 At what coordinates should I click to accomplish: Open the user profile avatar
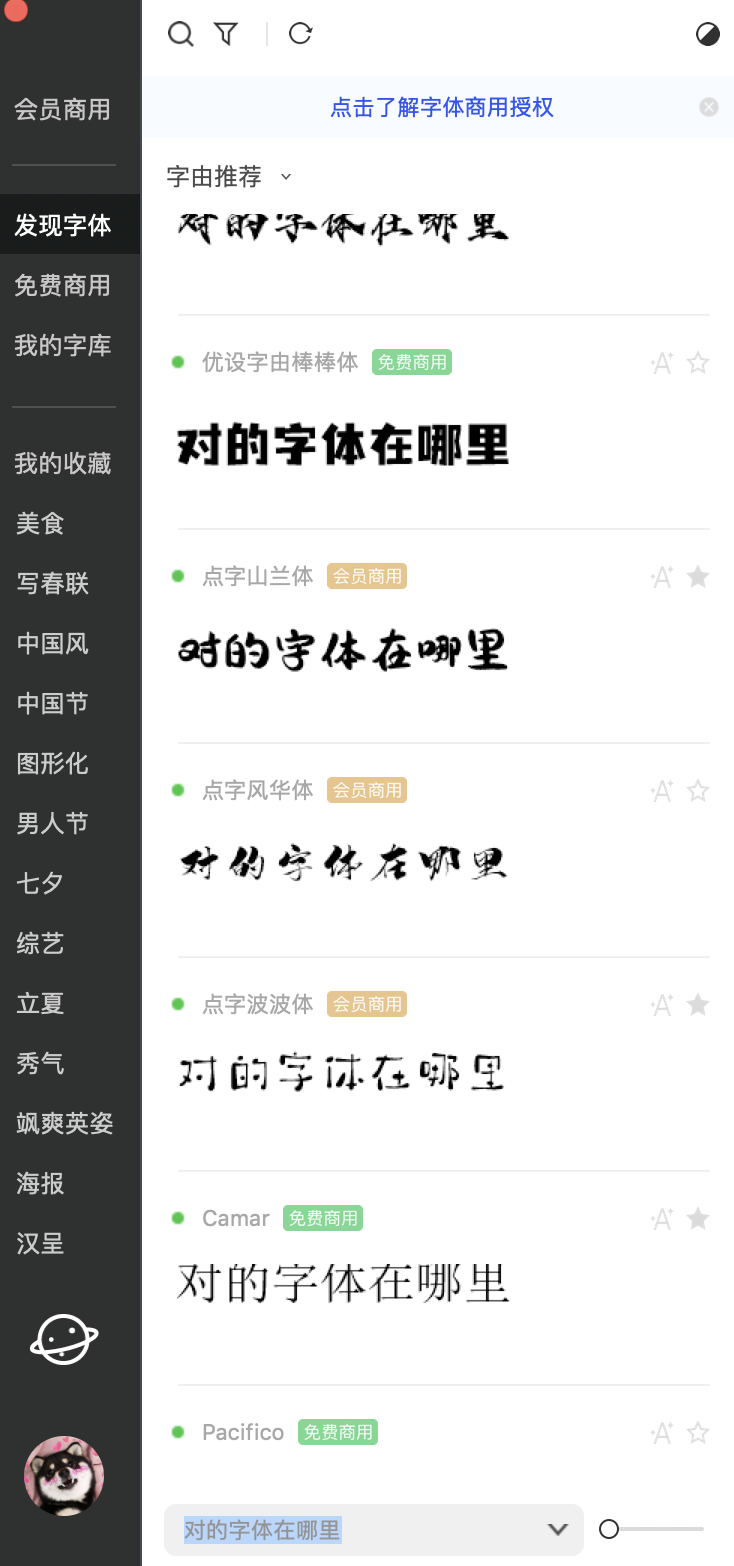click(64, 1476)
